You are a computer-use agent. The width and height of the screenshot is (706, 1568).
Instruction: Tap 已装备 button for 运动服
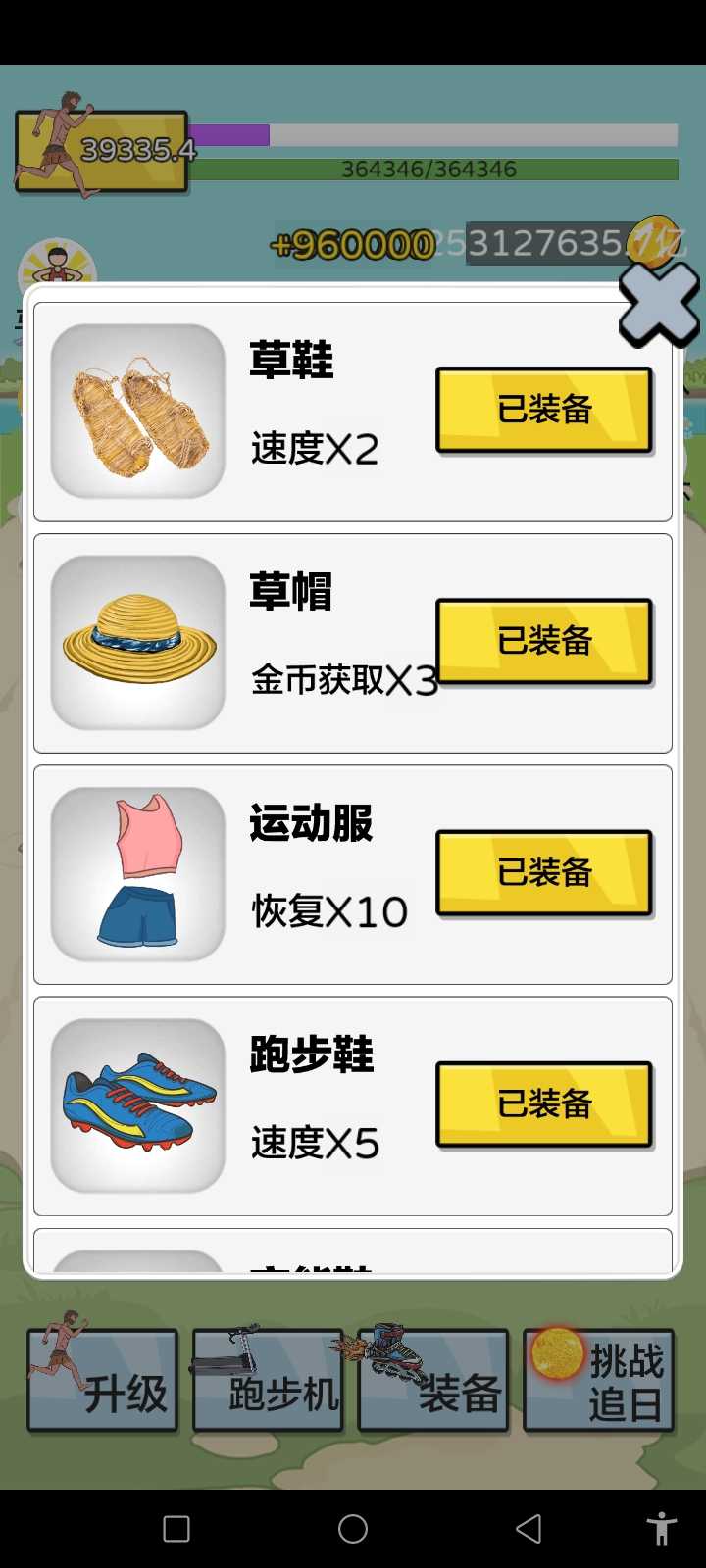tap(544, 872)
